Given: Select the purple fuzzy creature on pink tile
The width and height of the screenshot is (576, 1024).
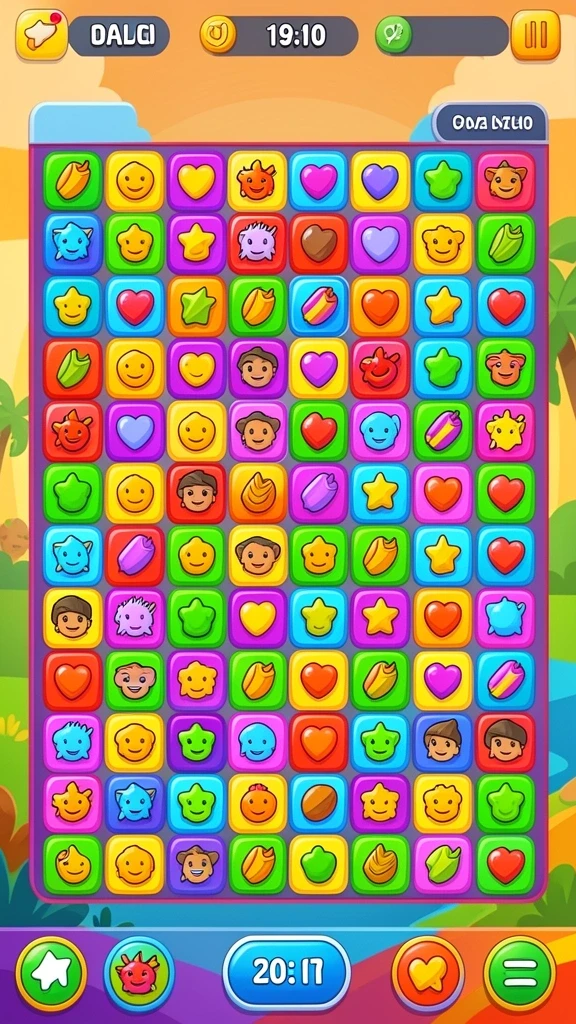Looking at the screenshot, I should tap(135, 618).
